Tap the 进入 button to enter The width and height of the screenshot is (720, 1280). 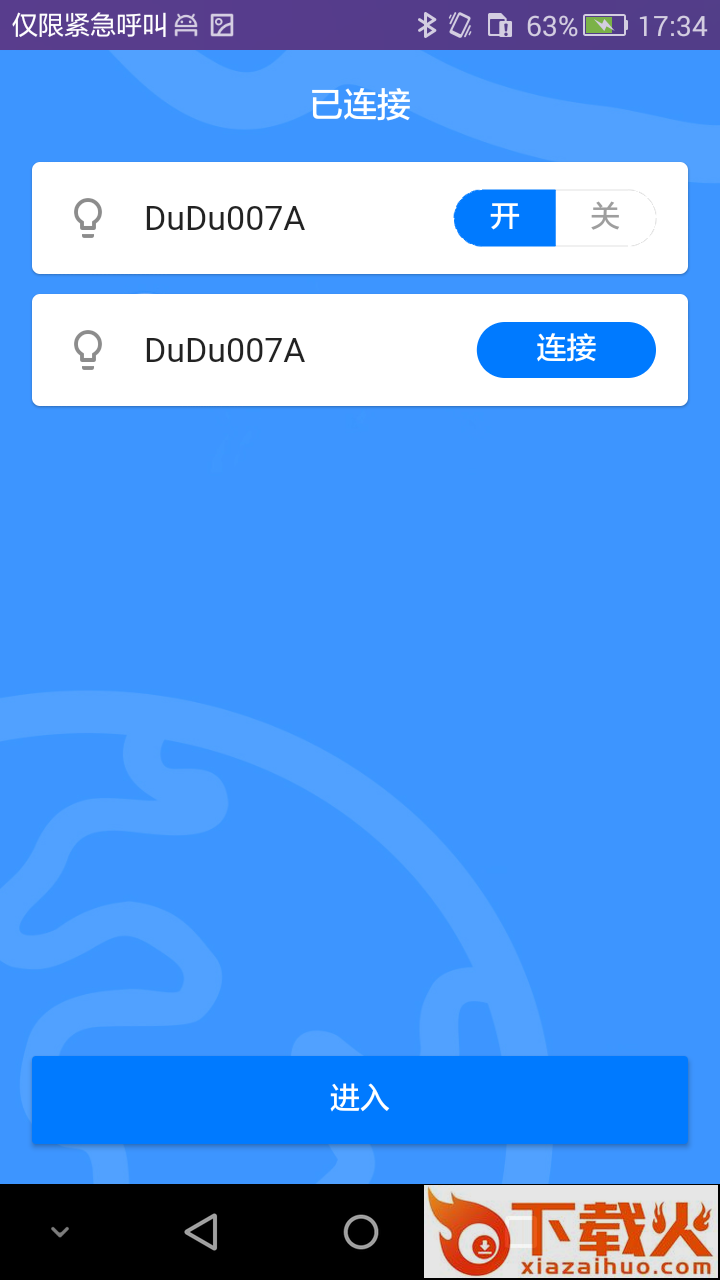pyautogui.click(x=360, y=1099)
